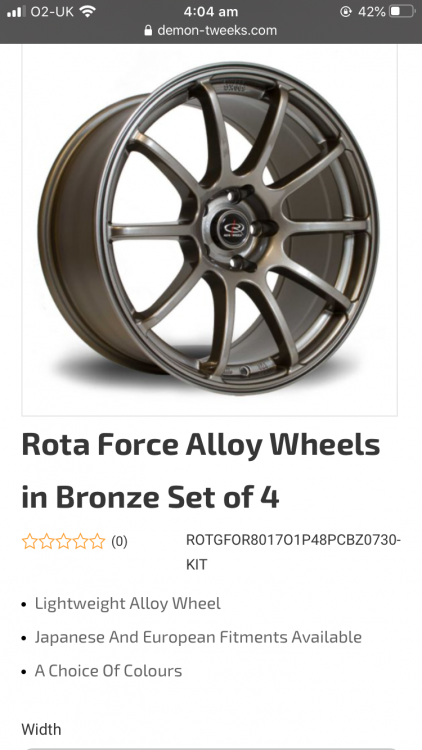Enlarge the Rota Force wheel product image
422x750 pixels.
[210, 230]
